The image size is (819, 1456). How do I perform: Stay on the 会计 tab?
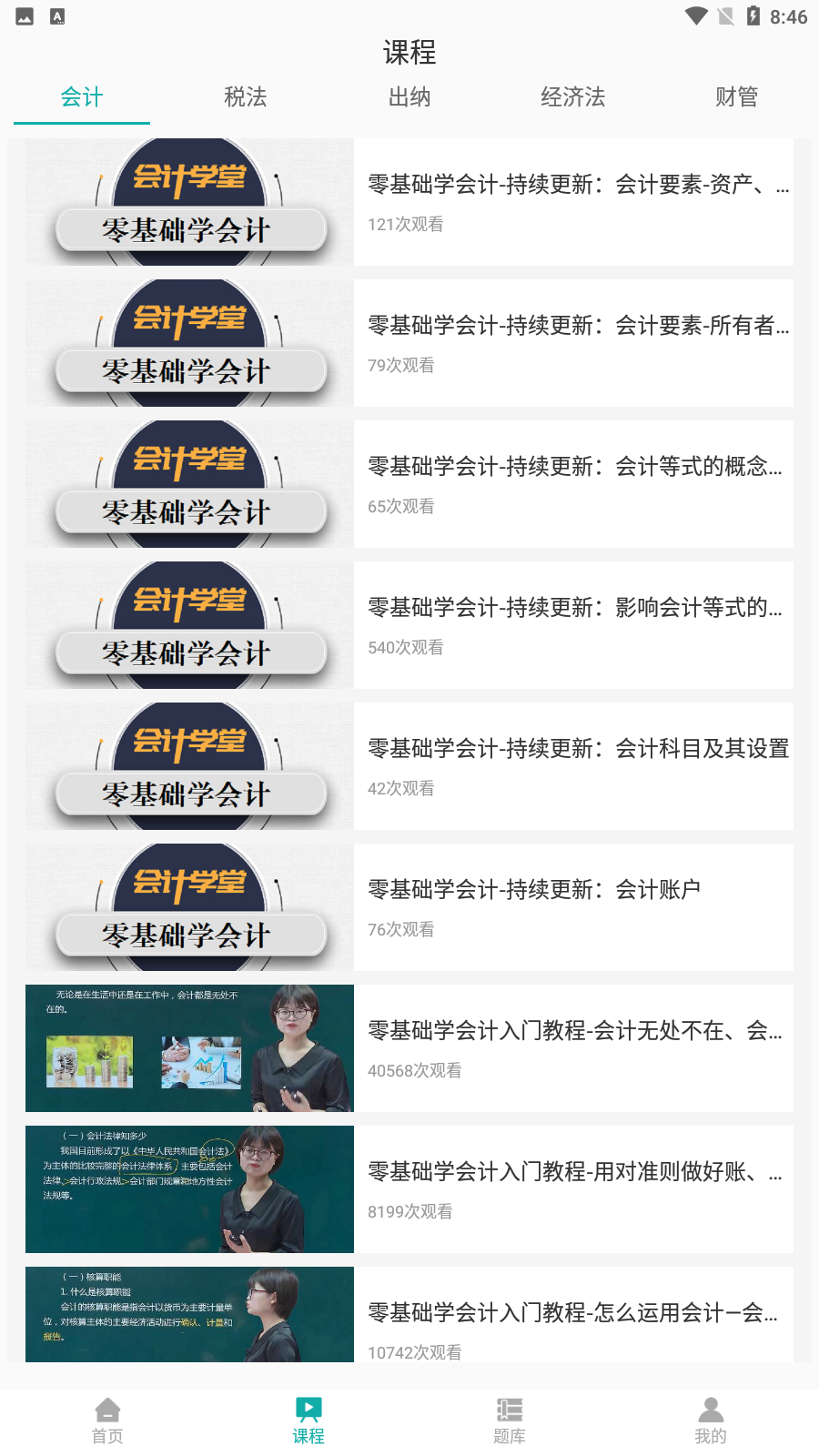tap(82, 97)
